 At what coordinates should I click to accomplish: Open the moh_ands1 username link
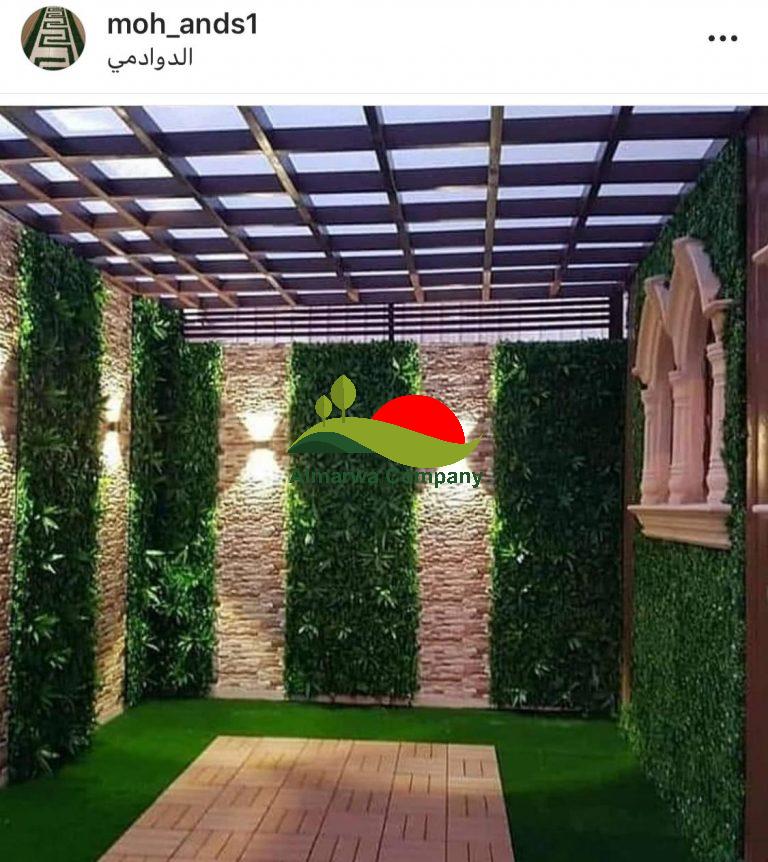click(182, 24)
